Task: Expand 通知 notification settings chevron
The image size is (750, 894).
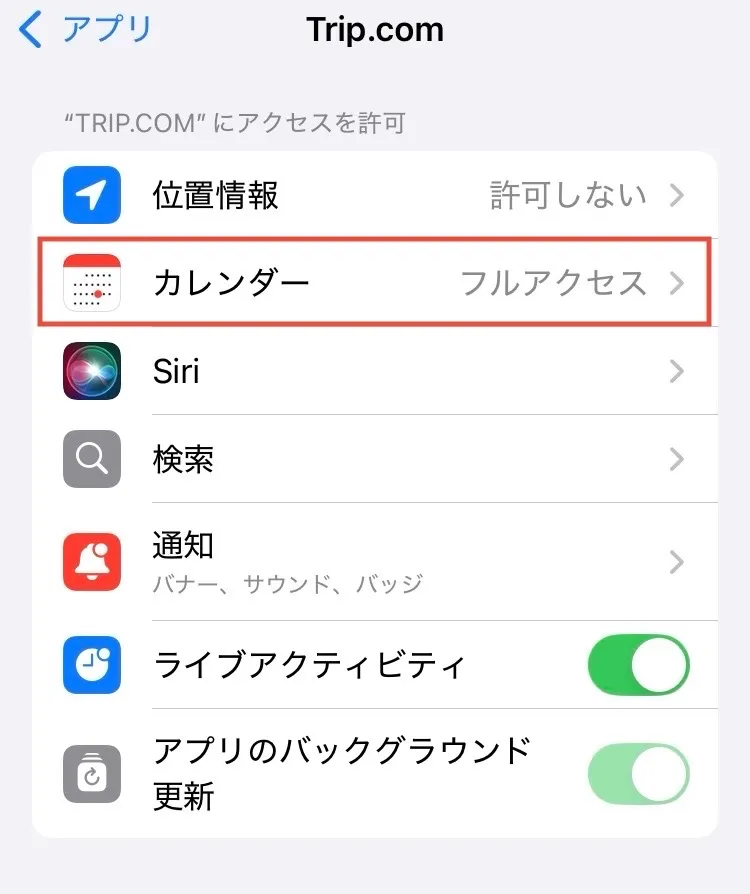Action: click(678, 561)
